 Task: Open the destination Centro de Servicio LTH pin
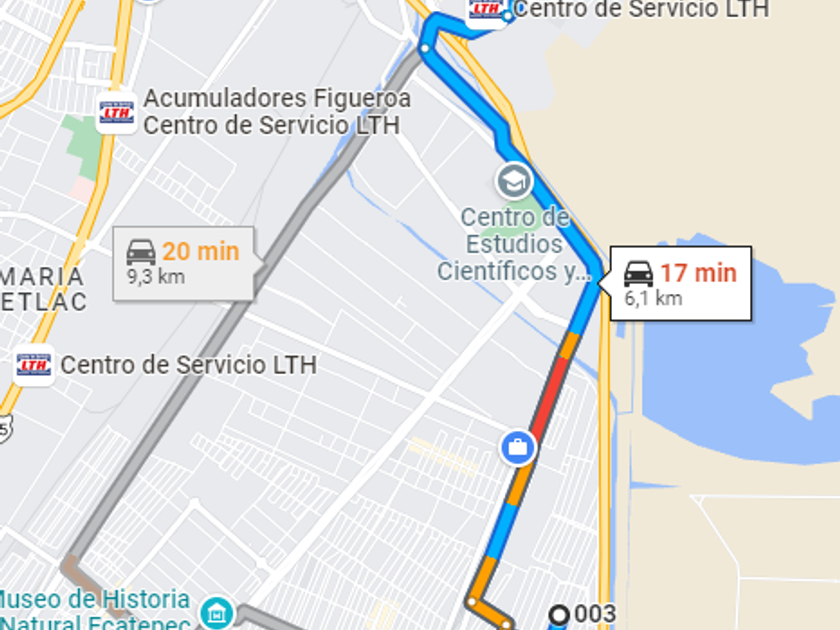485,10
